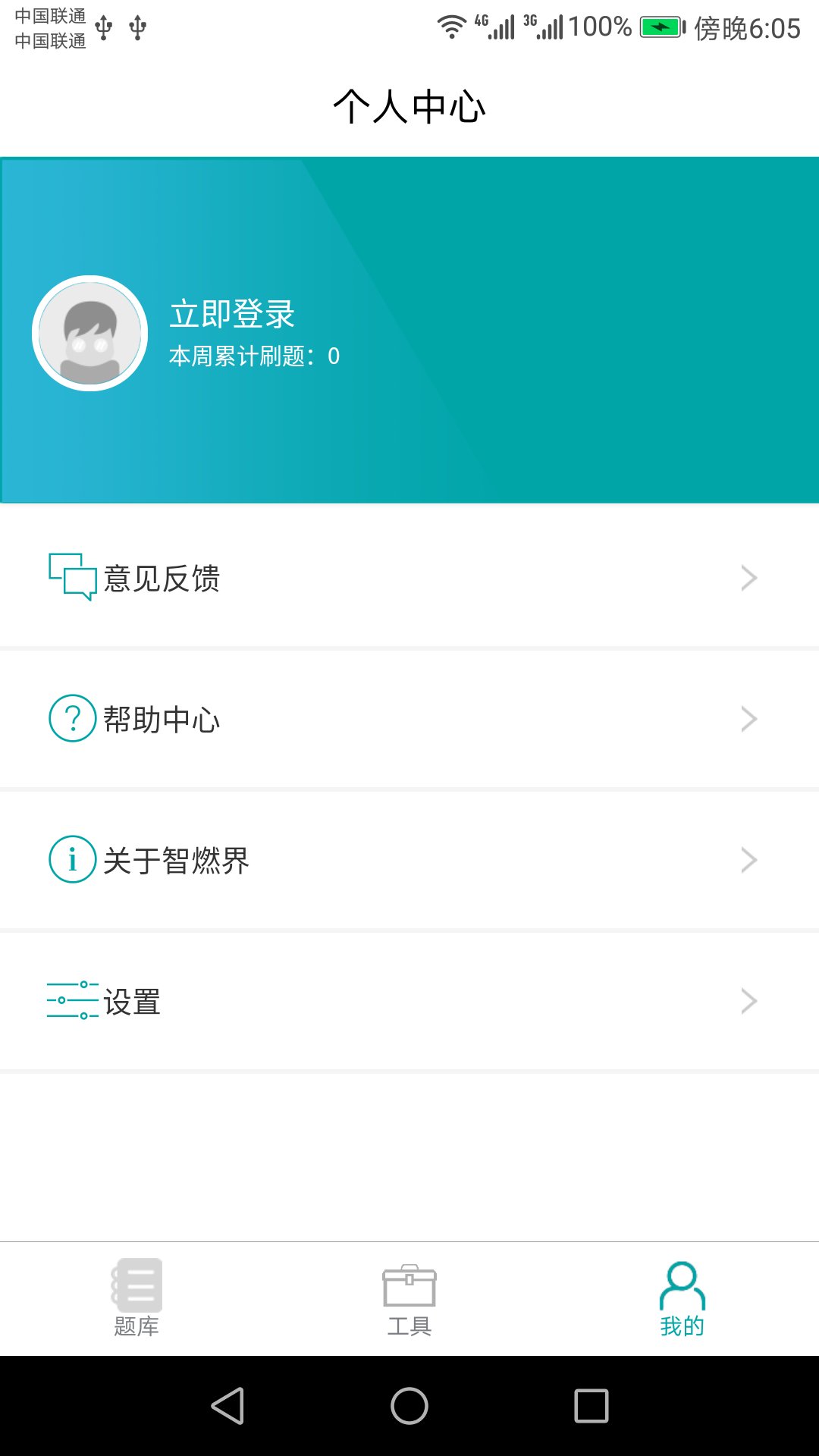This screenshot has height=1456, width=819.
Task: Open 设置 settings
Action: click(409, 1001)
